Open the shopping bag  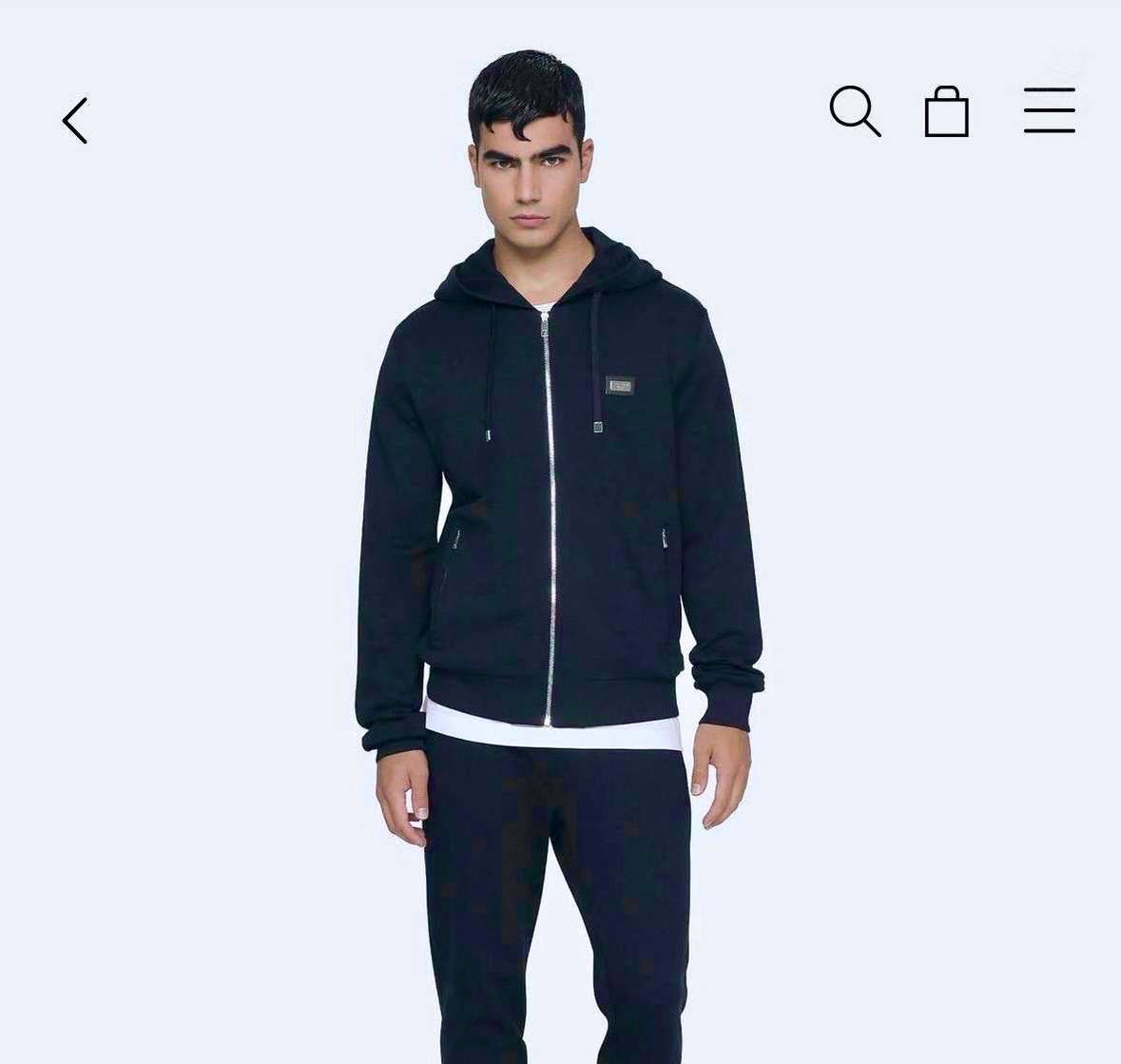[x=946, y=112]
